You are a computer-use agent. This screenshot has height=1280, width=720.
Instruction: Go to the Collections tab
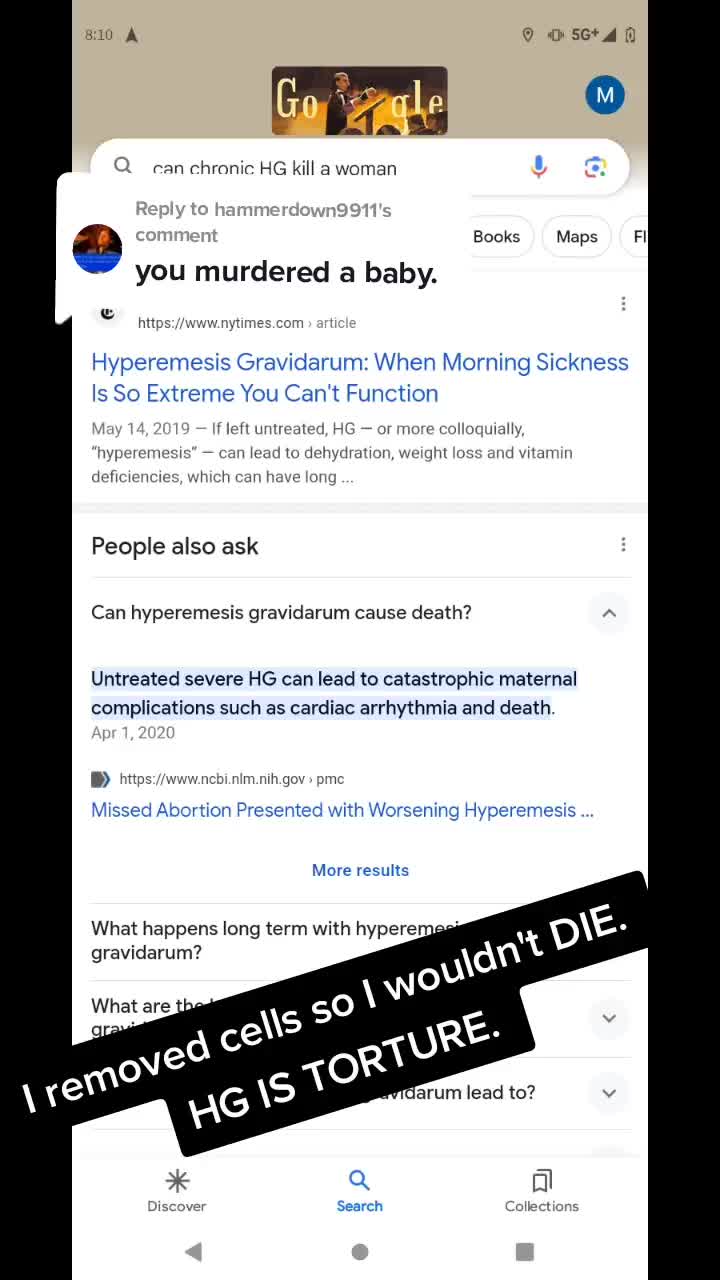[541, 1191]
